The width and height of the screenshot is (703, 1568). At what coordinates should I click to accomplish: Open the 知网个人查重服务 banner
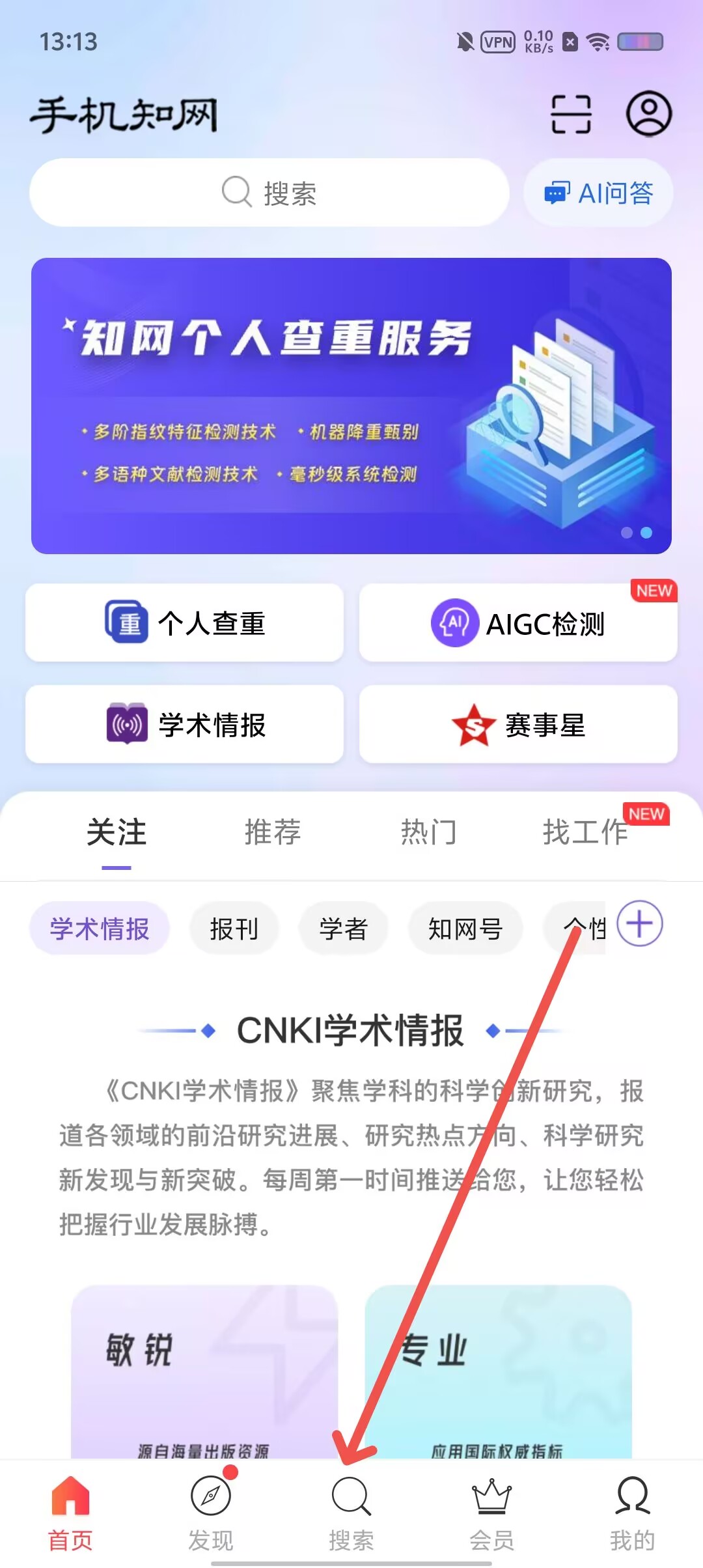click(351, 406)
